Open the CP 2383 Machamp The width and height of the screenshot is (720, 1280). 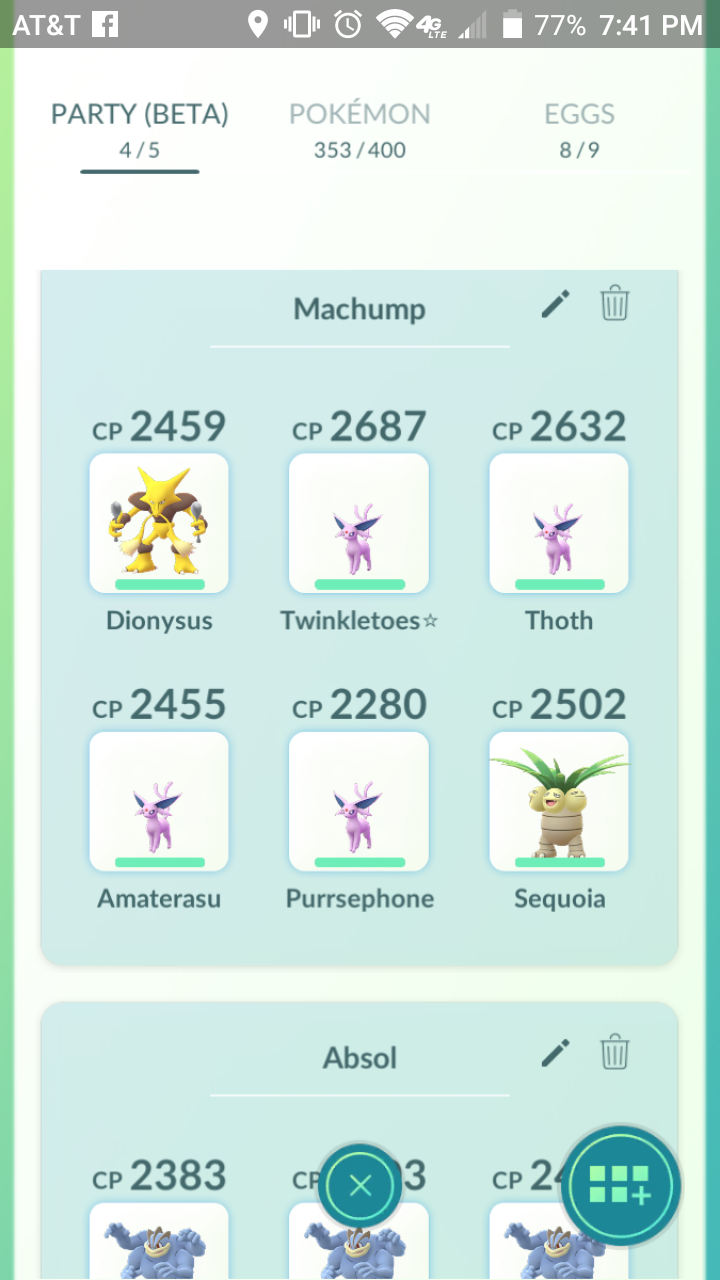click(x=159, y=1241)
